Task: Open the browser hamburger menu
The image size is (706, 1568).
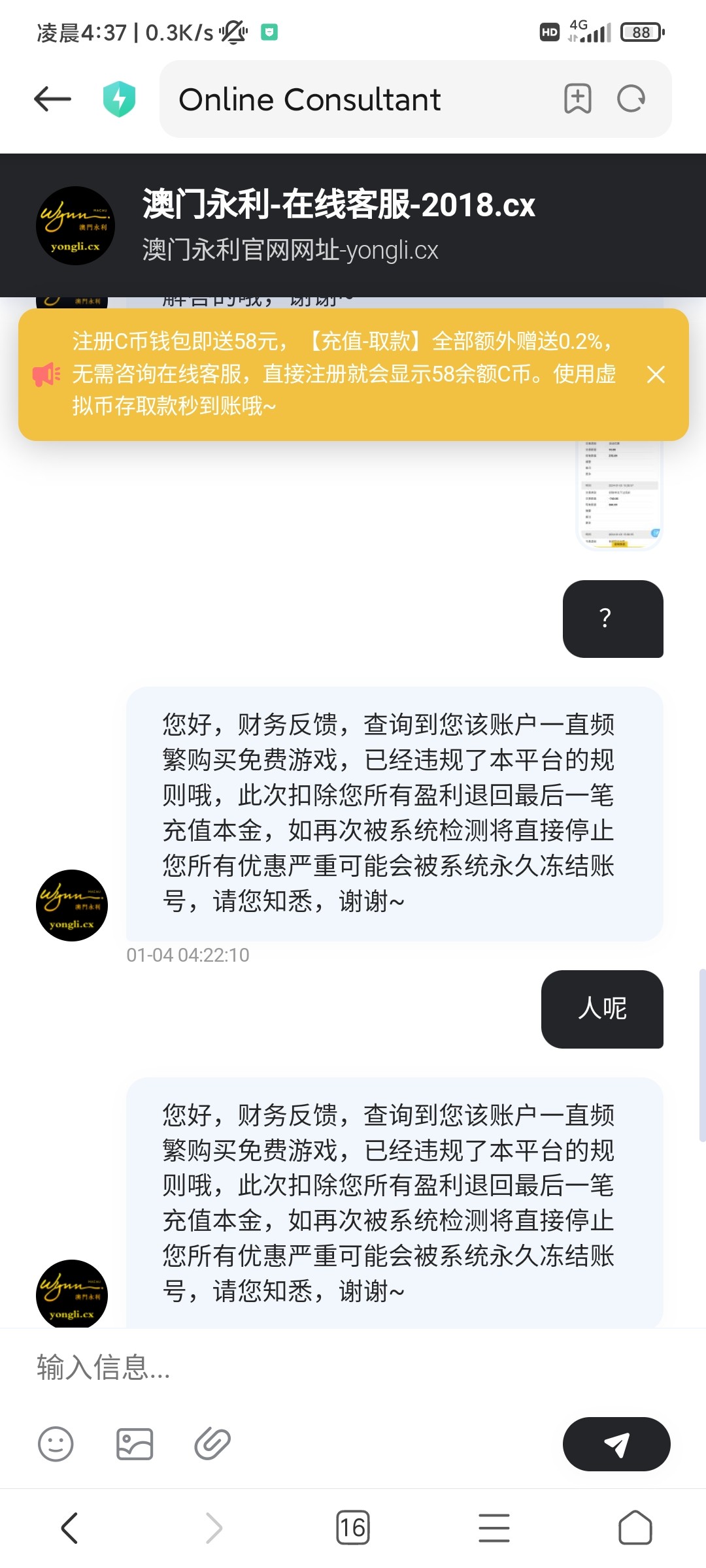Action: 494,1527
